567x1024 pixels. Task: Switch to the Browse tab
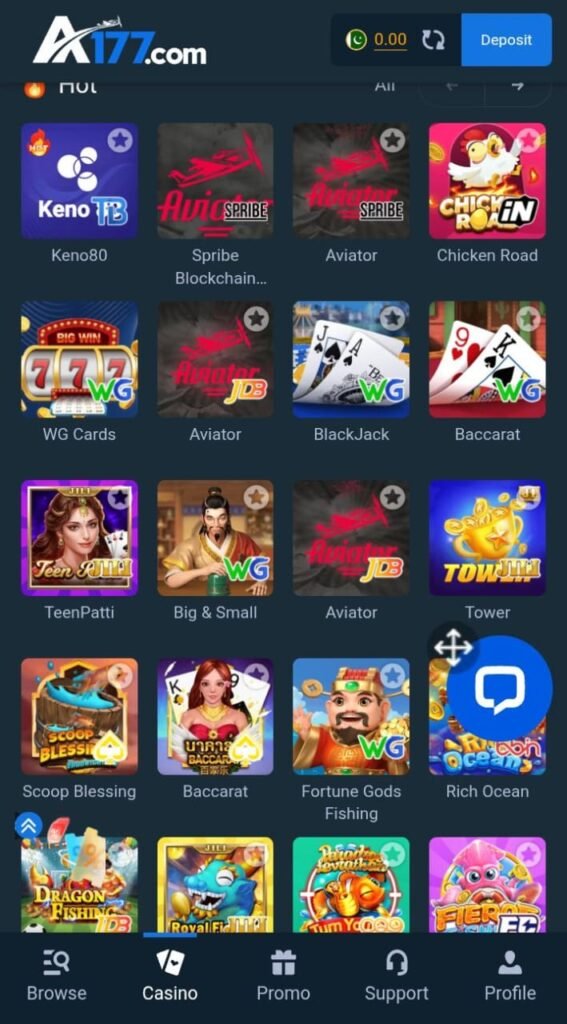tap(56, 976)
